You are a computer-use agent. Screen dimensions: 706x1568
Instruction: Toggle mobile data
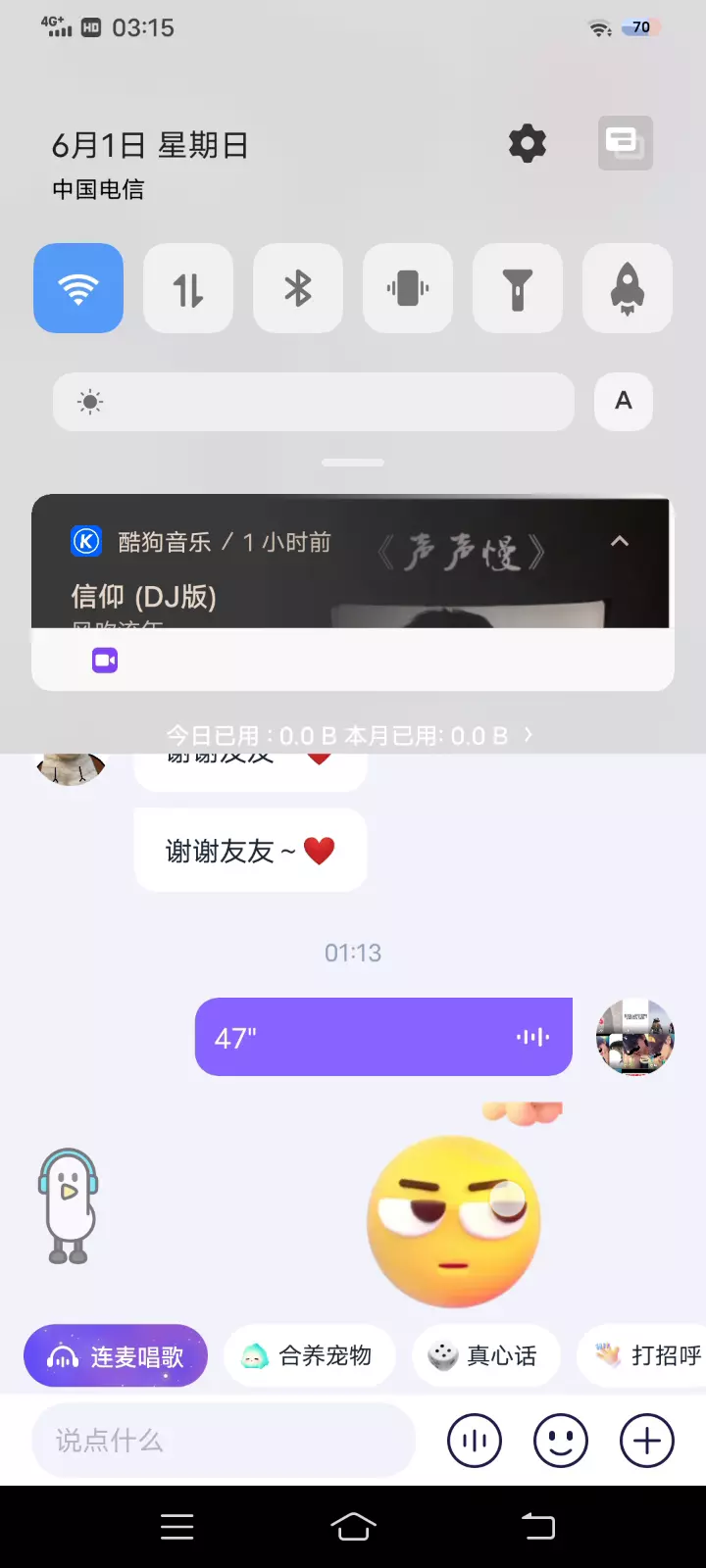[188, 288]
